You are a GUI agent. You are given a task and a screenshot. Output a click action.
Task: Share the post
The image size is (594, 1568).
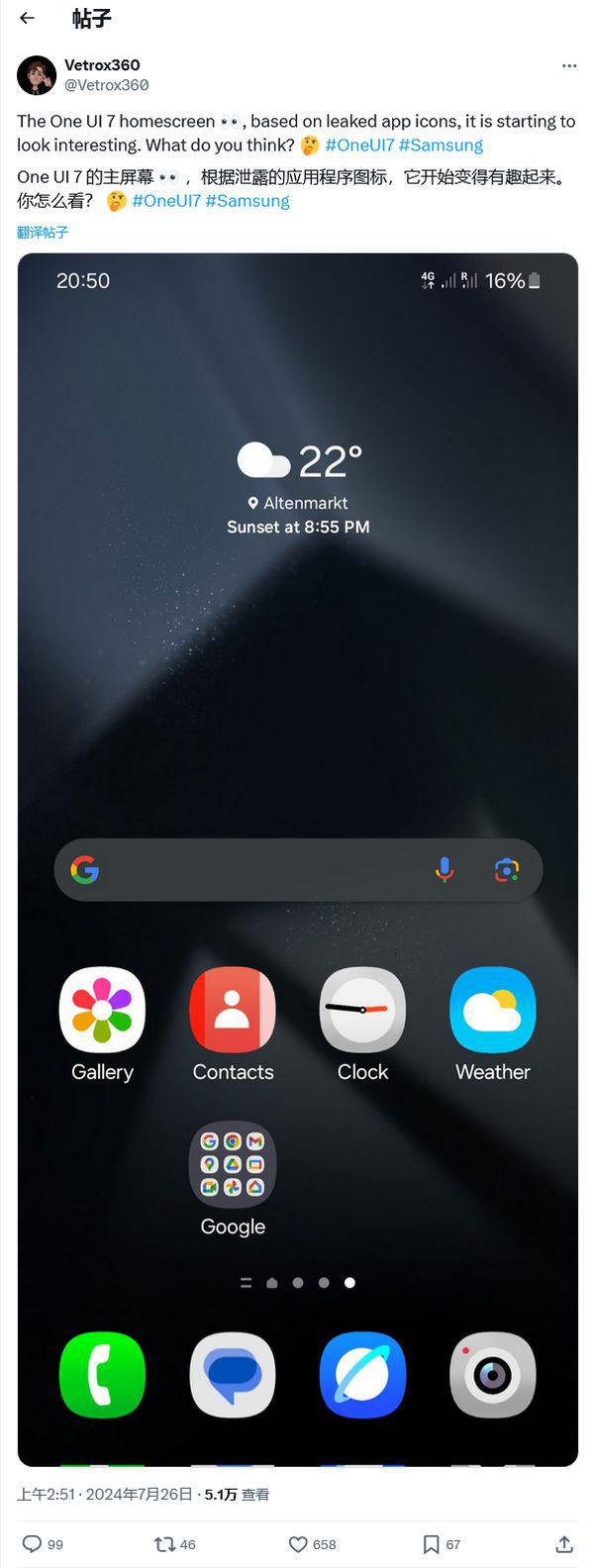564,1543
